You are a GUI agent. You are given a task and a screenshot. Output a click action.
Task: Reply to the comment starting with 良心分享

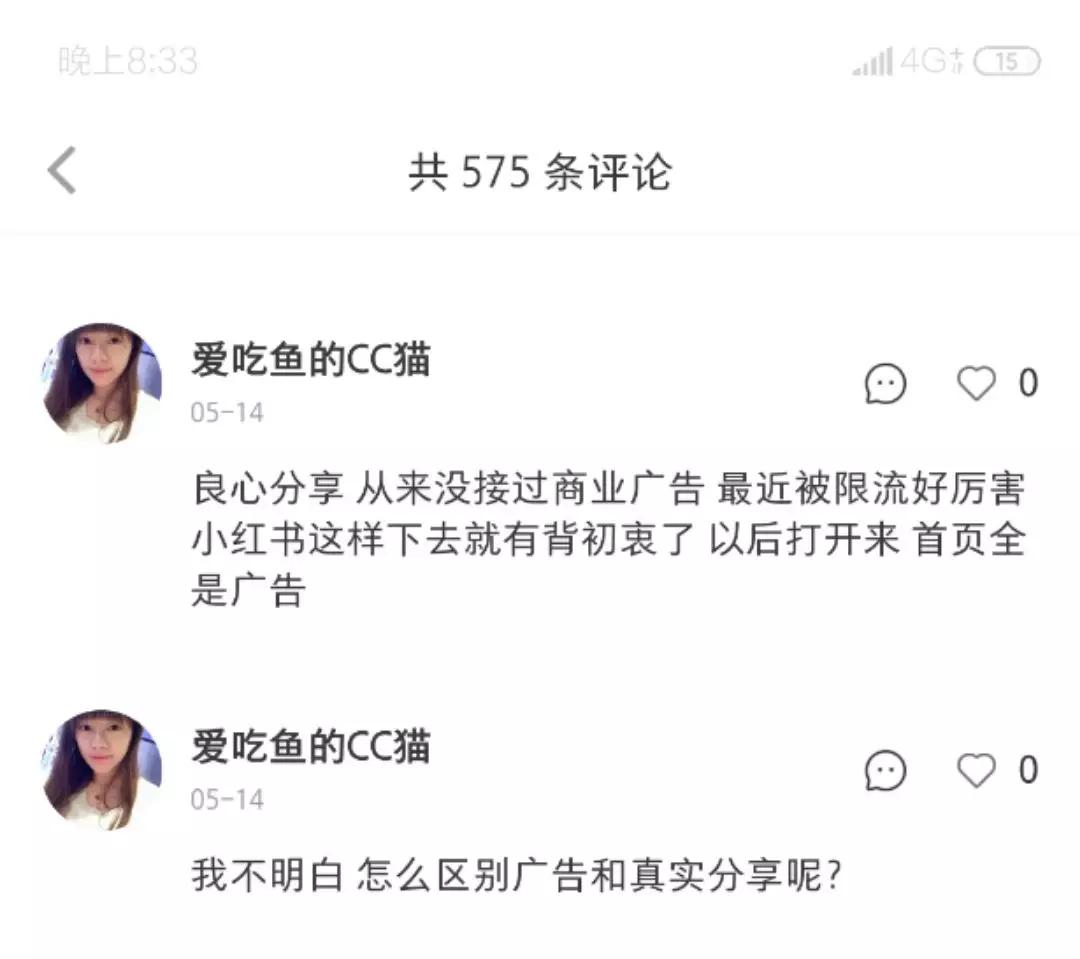click(885, 383)
